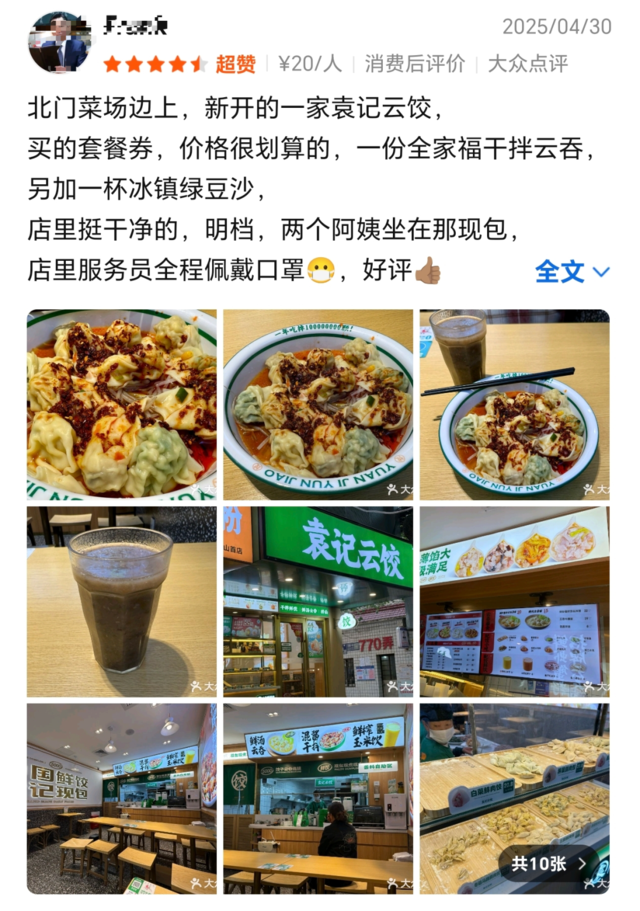Open the close-up photo of chili-oil wontons
The width and height of the screenshot is (640, 911).
pyautogui.click(x=121, y=405)
